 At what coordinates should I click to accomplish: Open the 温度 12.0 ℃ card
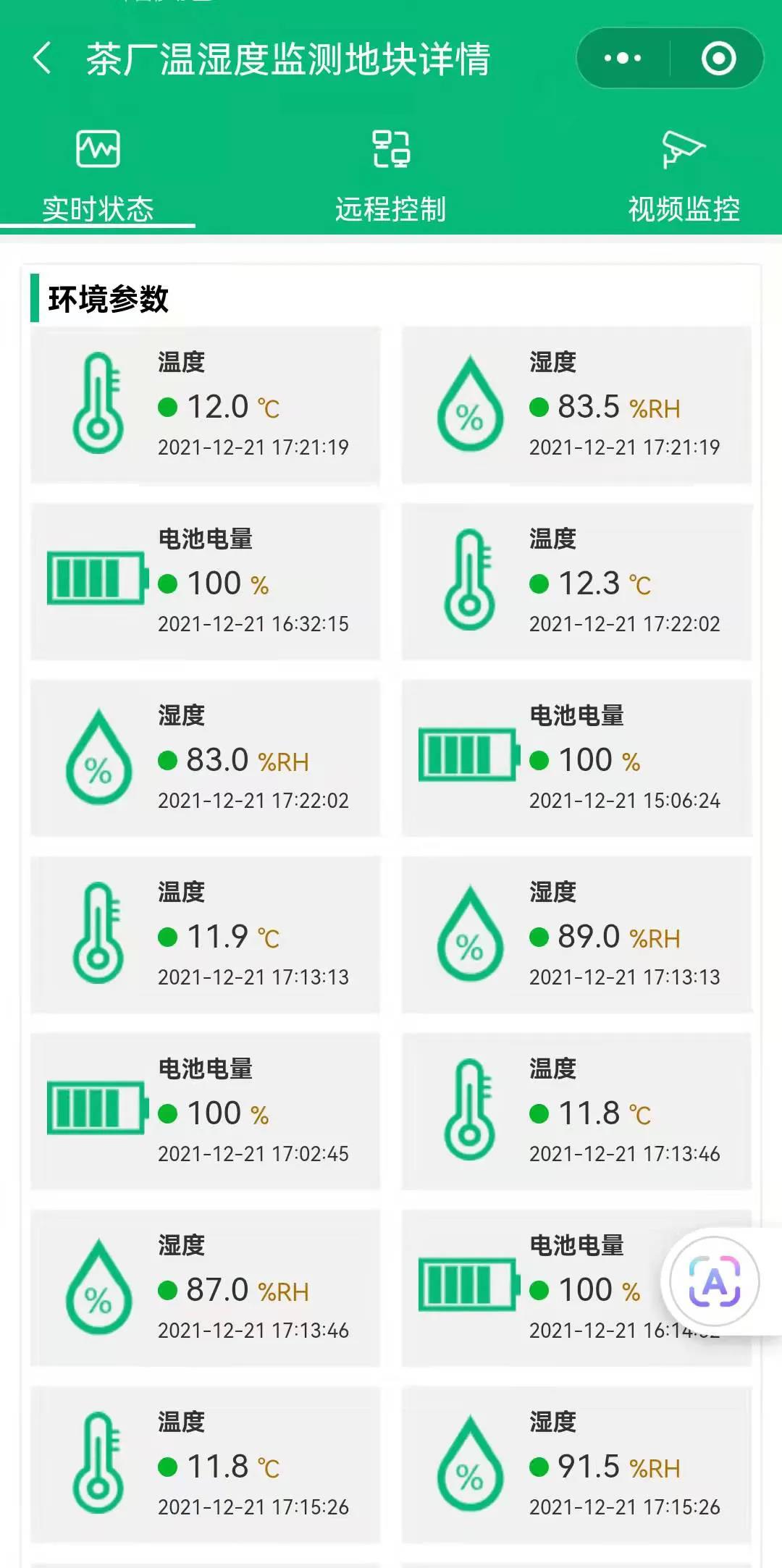(x=205, y=405)
